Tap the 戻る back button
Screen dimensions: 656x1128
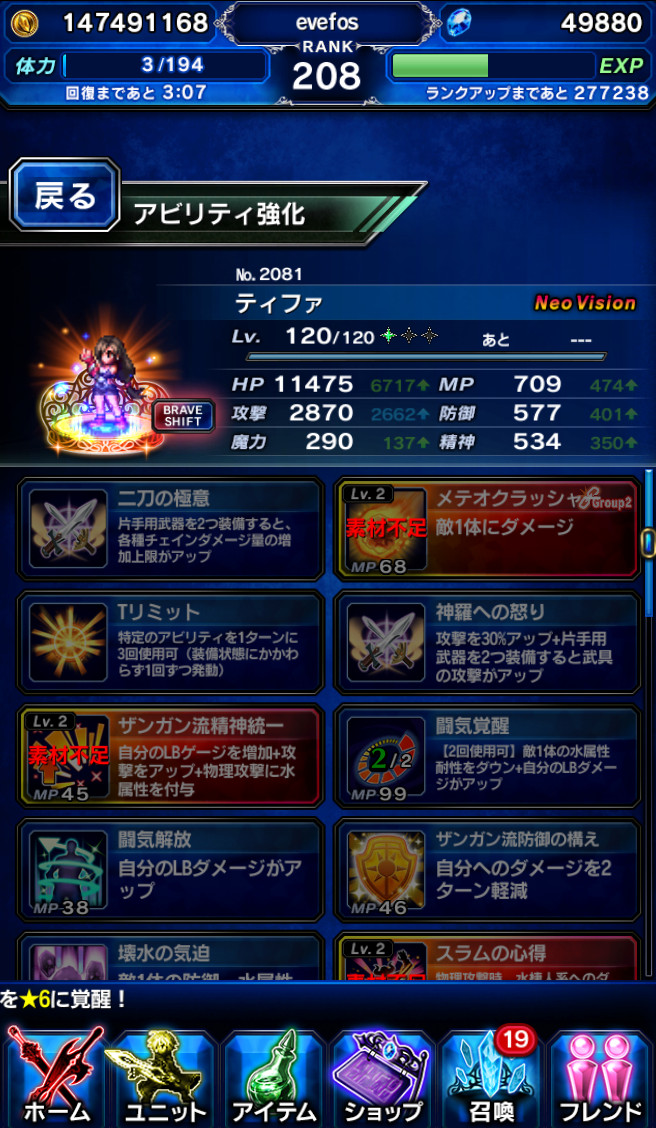(x=65, y=196)
